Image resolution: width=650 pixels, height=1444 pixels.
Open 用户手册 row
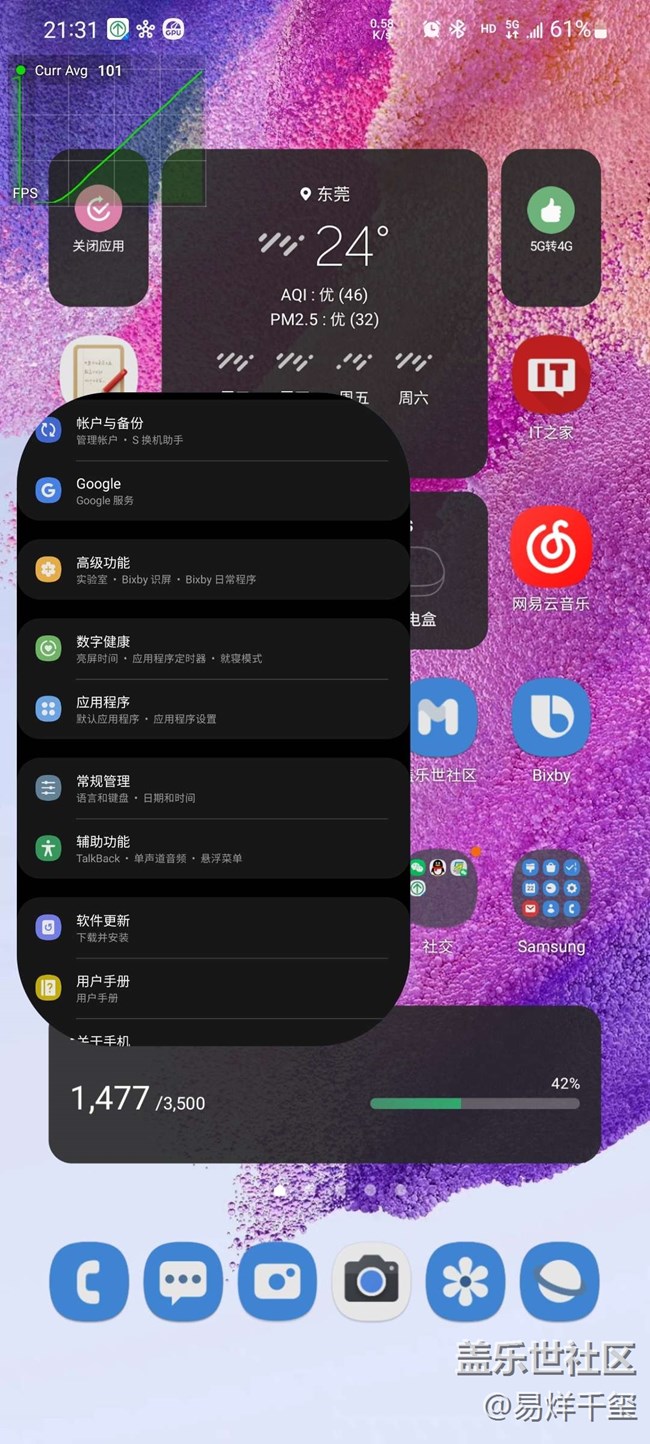[x=210, y=988]
